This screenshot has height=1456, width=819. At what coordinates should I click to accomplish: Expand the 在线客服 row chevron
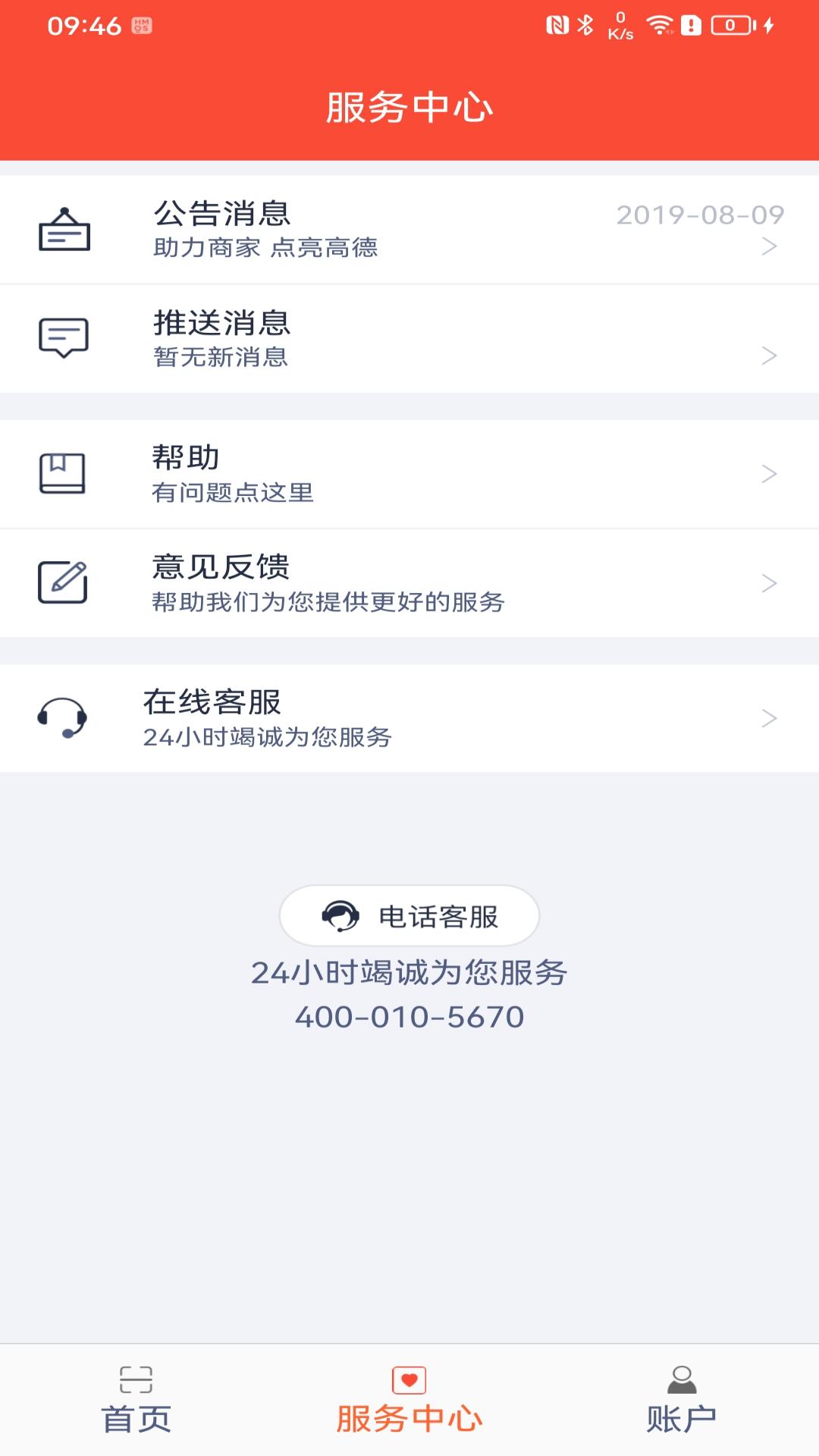[769, 717]
